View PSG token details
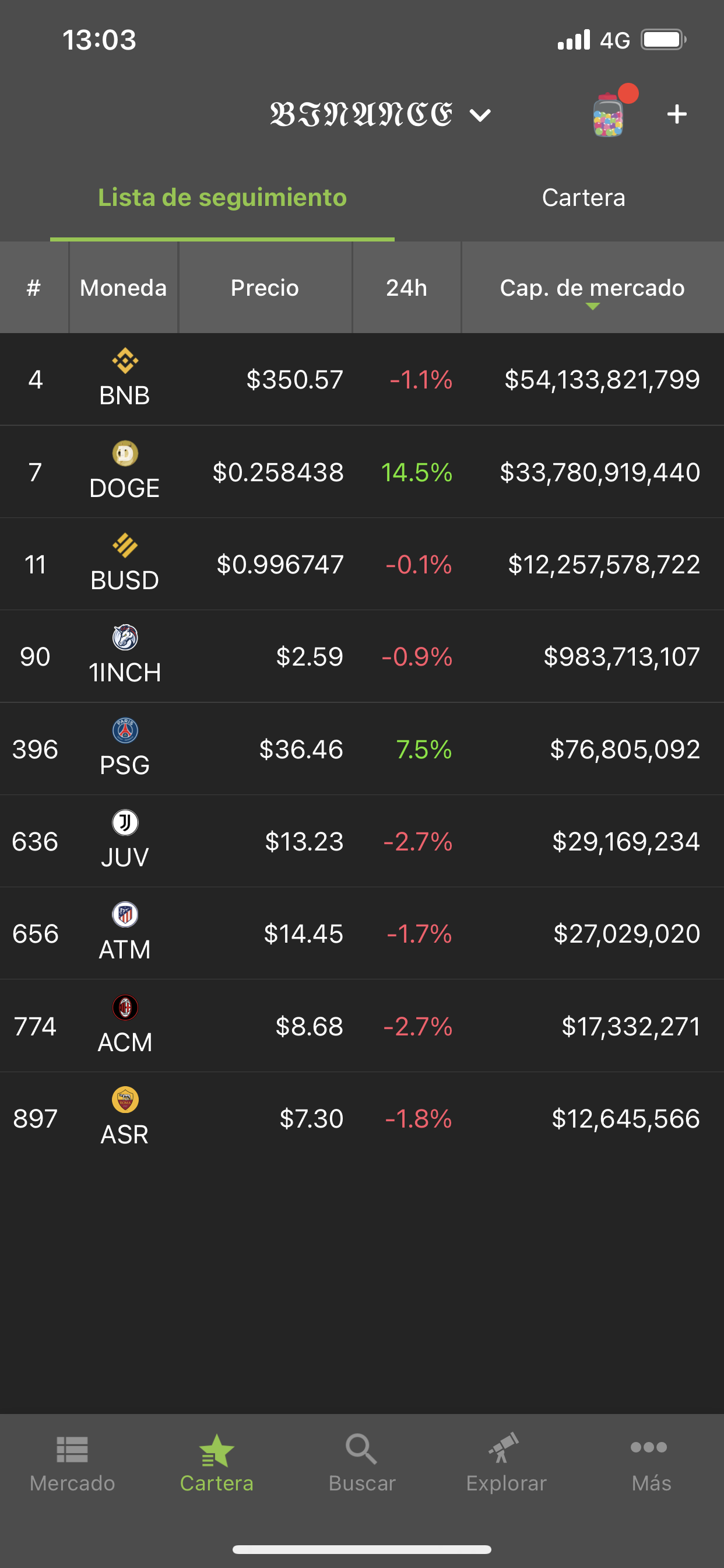The height and width of the screenshot is (1568, 724). click(362, 750)
